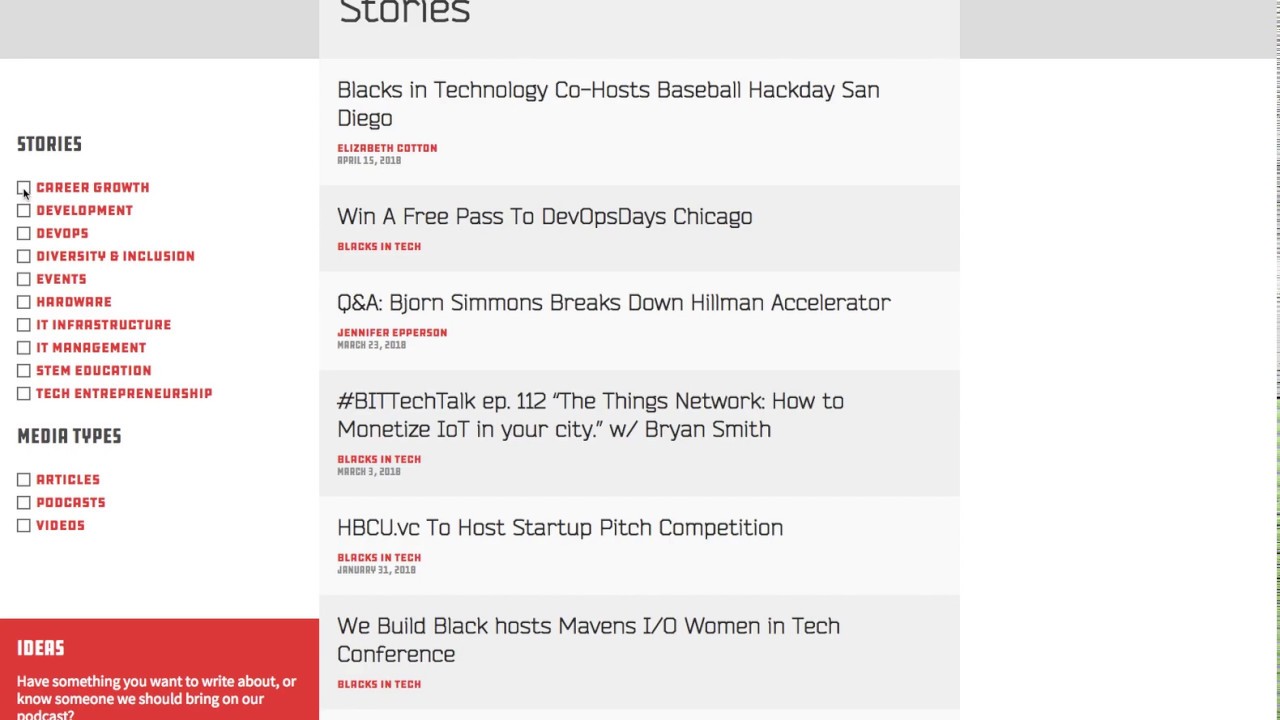Enable the Diversity & Inclusion filter
The height and width of the screenshot is (720, 1280).
[24, 257]
